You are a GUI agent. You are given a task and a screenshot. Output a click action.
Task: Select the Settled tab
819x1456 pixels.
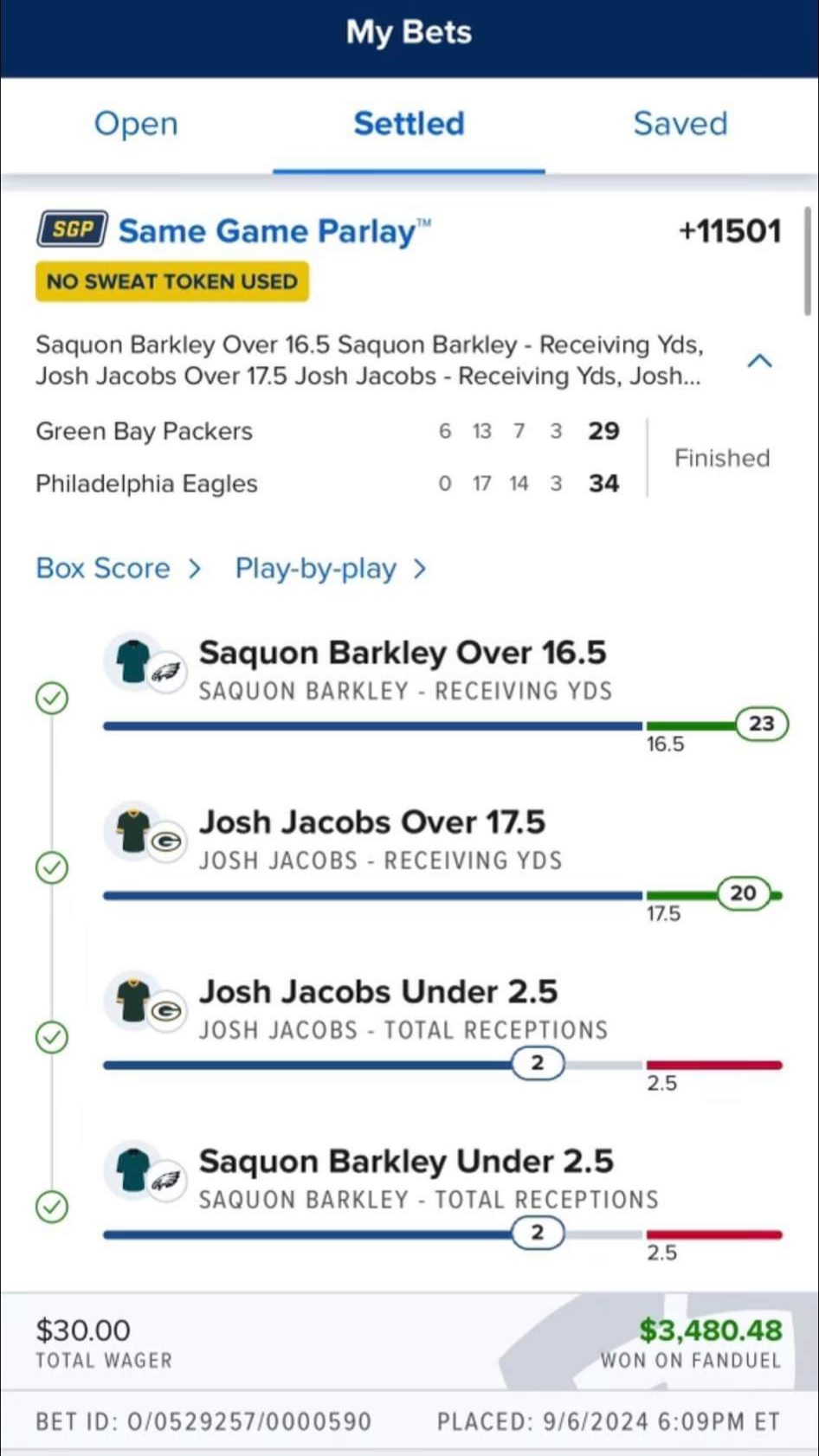pos(409,124)
